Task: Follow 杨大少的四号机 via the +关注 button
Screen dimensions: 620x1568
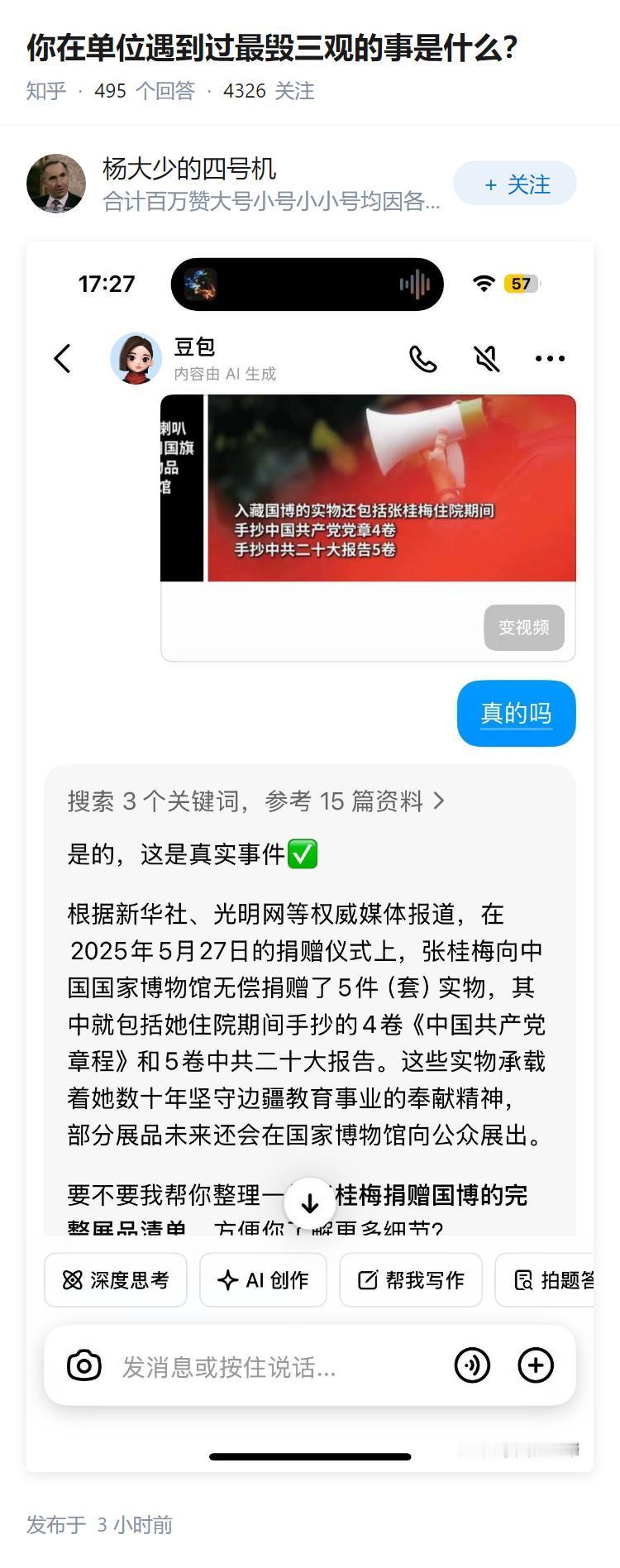Action: [x=514, y=184]
